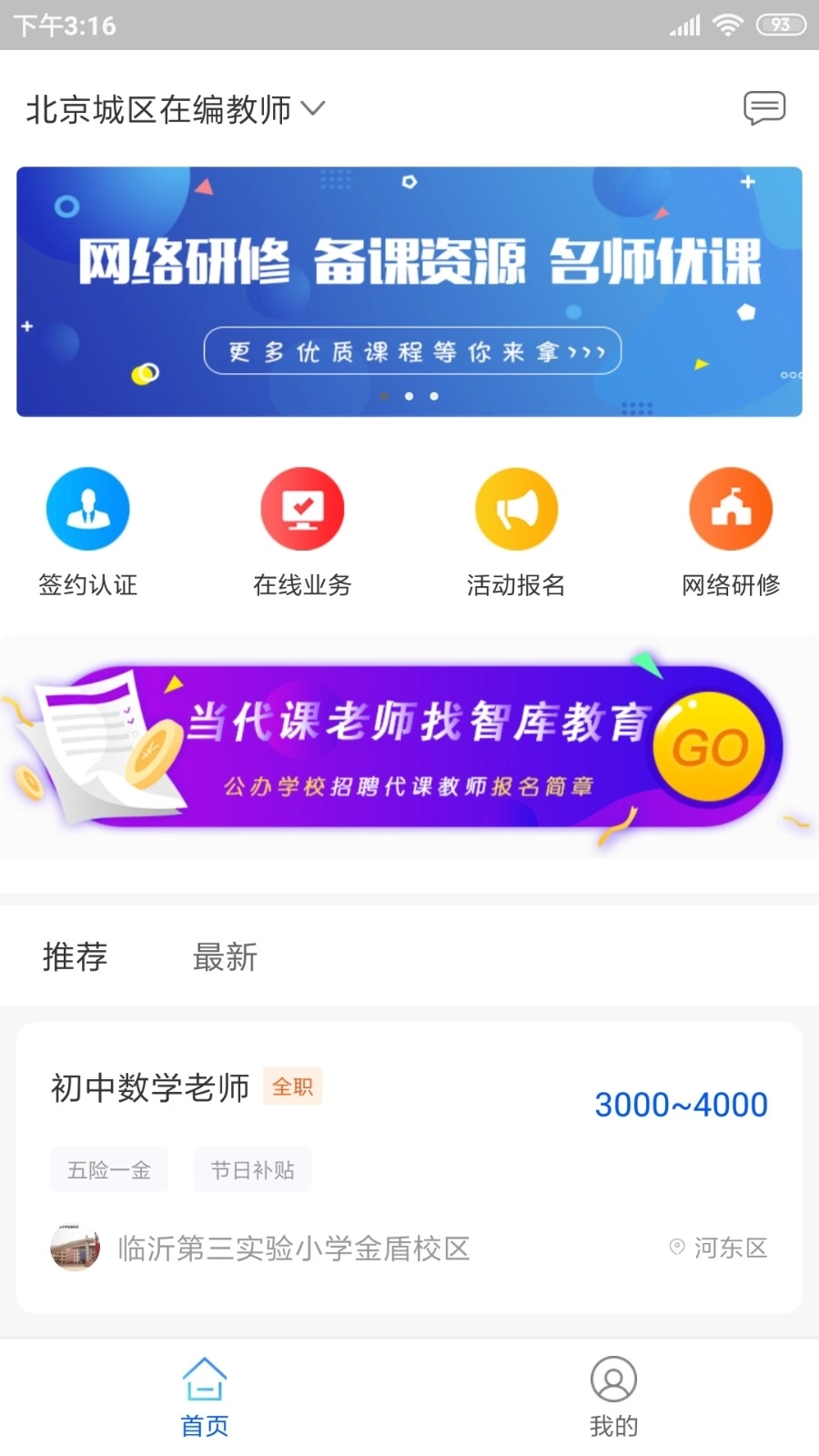819x1456 pixels.
Task: Switch to the 推荐 tab
Action: coord(75,957)
